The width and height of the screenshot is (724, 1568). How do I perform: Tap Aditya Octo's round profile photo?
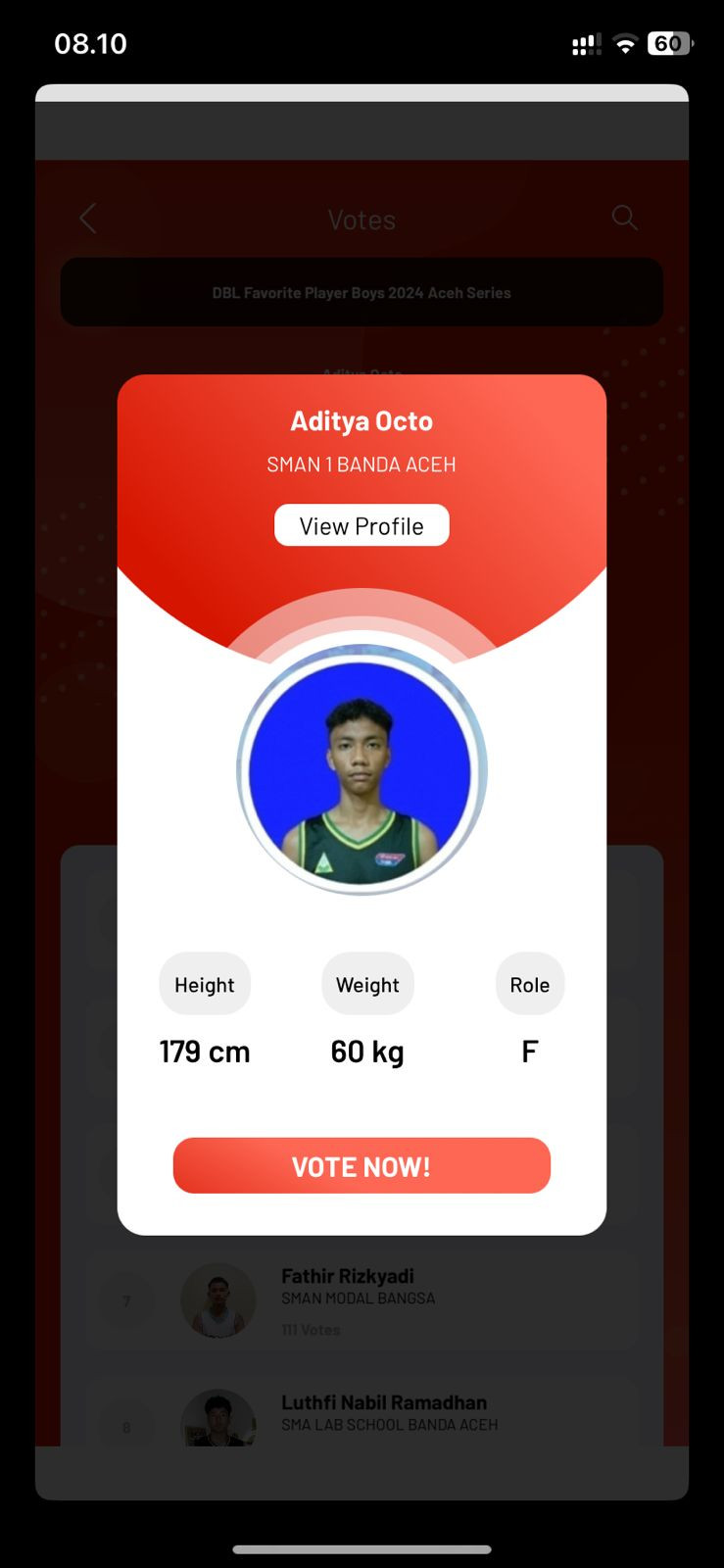(362, 770)
